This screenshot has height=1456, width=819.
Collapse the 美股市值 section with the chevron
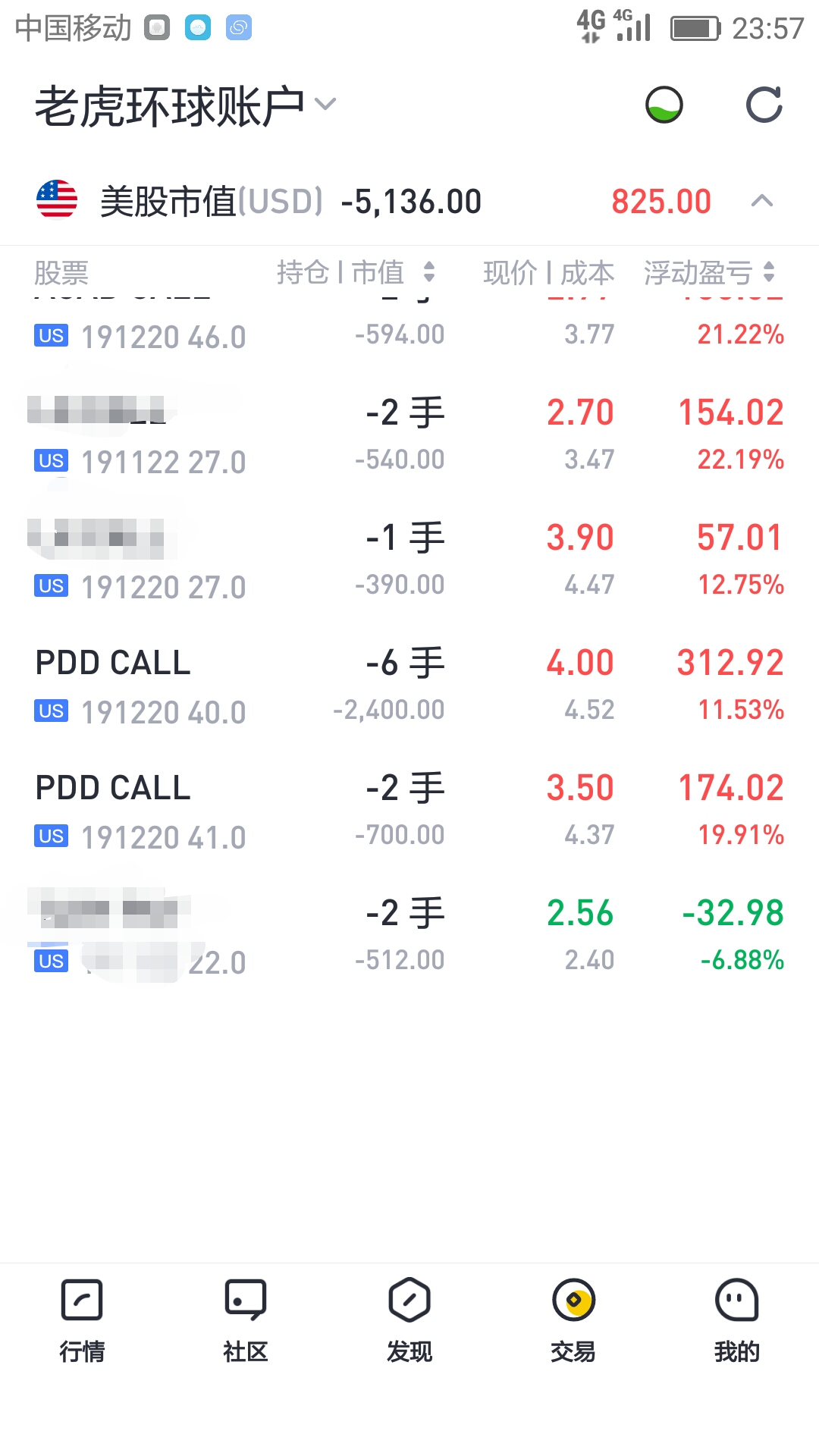762,201
